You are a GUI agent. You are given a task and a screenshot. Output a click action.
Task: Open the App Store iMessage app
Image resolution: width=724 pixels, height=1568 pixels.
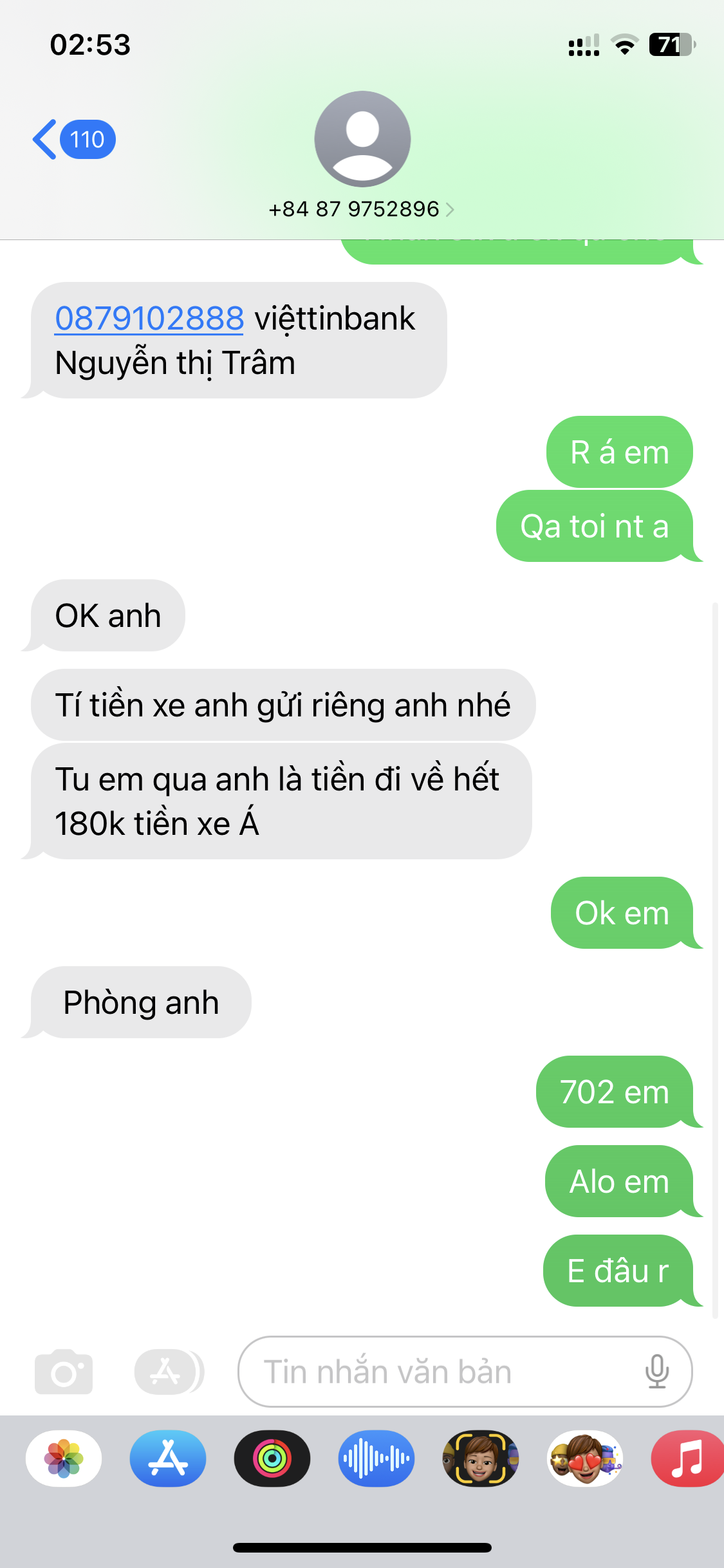pyautogui.click(x=168, y=1458)
